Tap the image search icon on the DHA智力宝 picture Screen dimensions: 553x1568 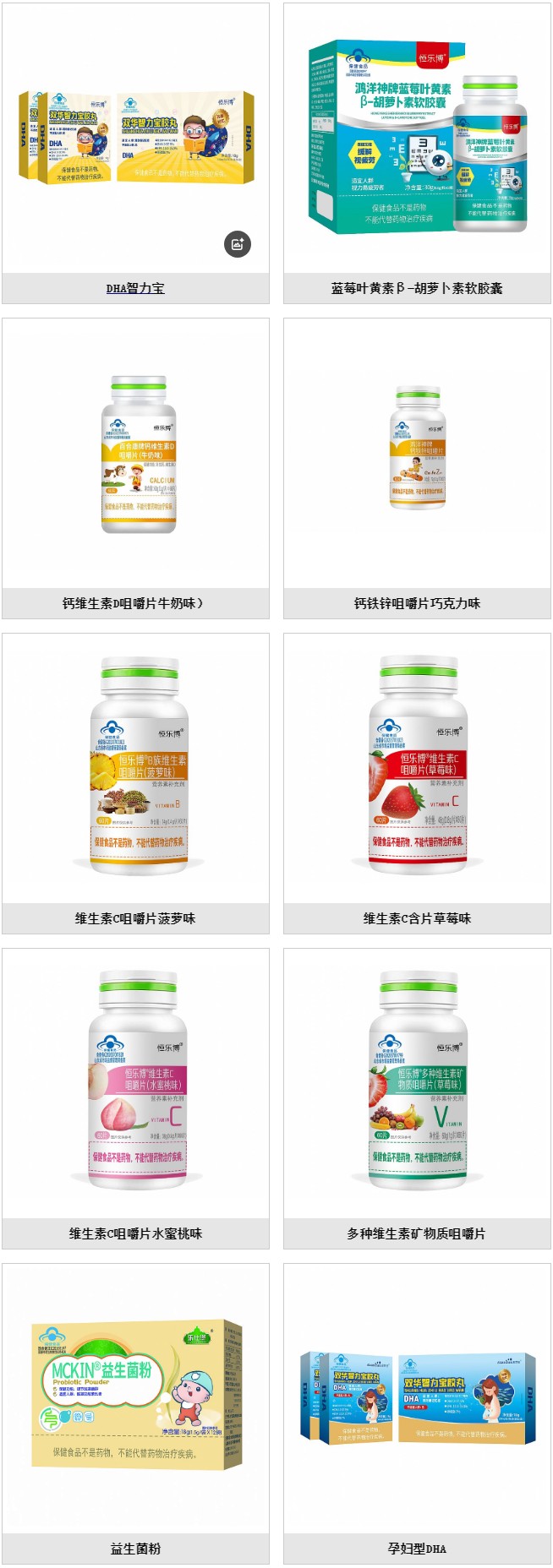click(x=238, y=244)
